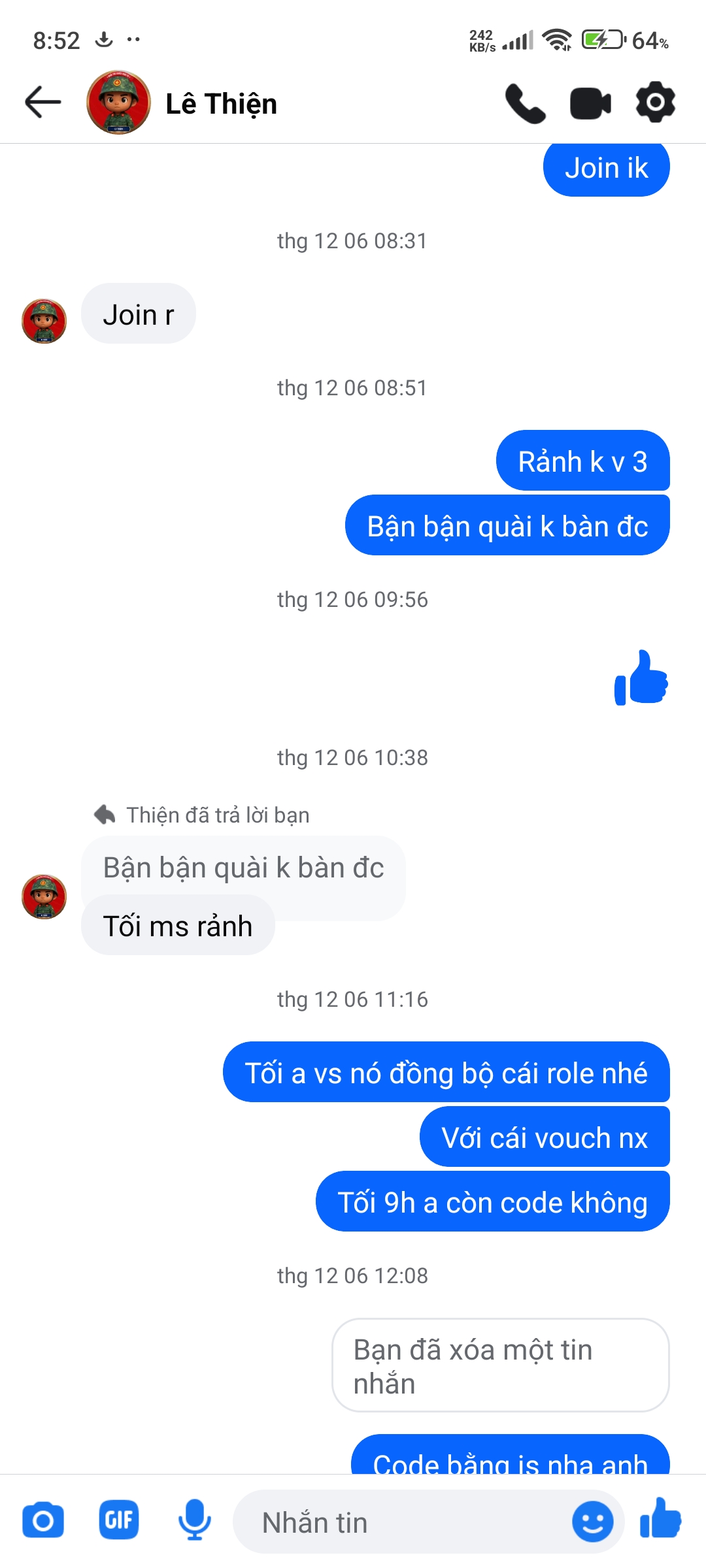Start a video call with Lê Thiện
The image size is (706, 1568).
click(x=590, y=104)
